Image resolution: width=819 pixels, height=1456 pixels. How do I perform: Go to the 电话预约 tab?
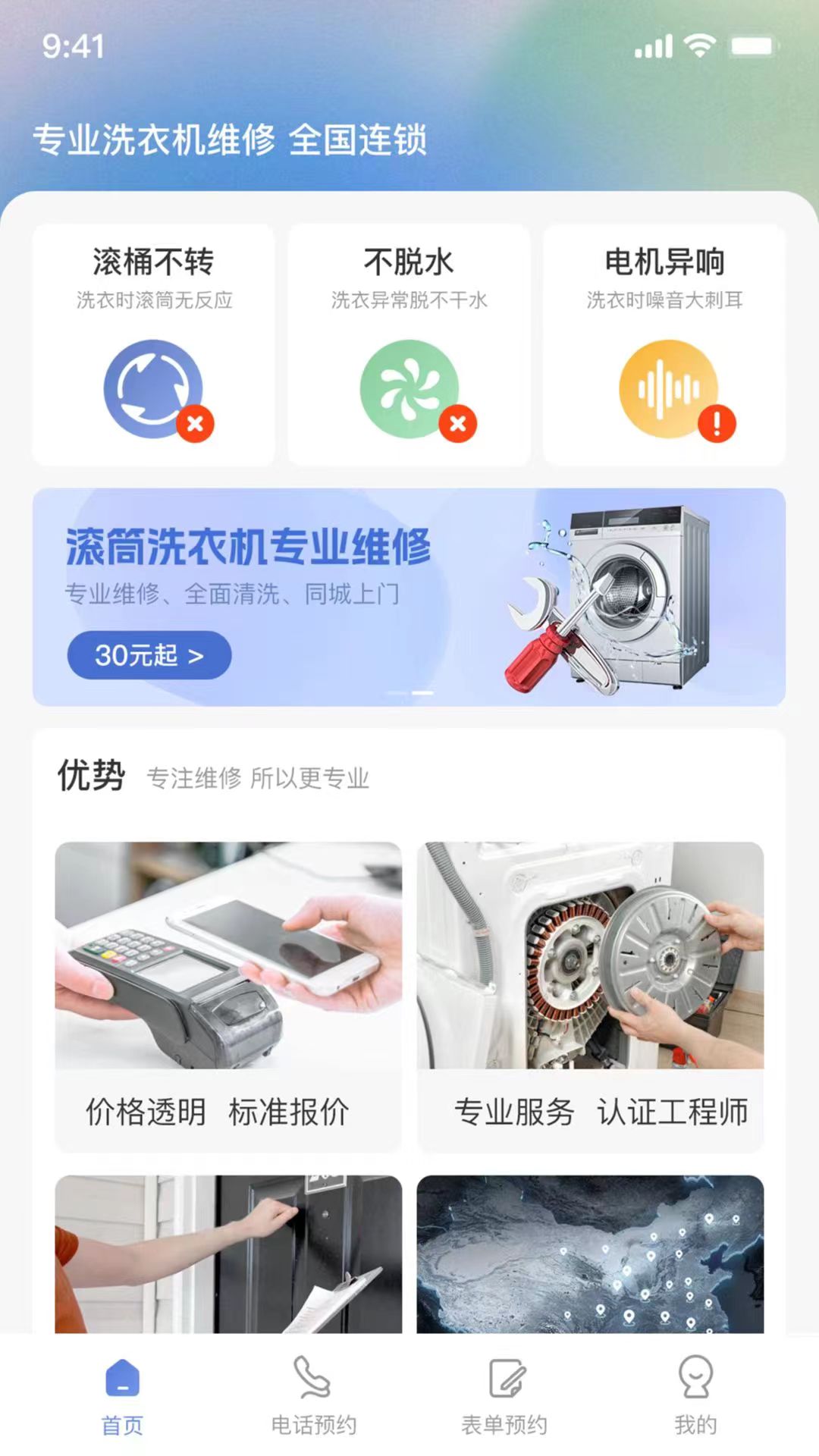(x=313, y=1395)
